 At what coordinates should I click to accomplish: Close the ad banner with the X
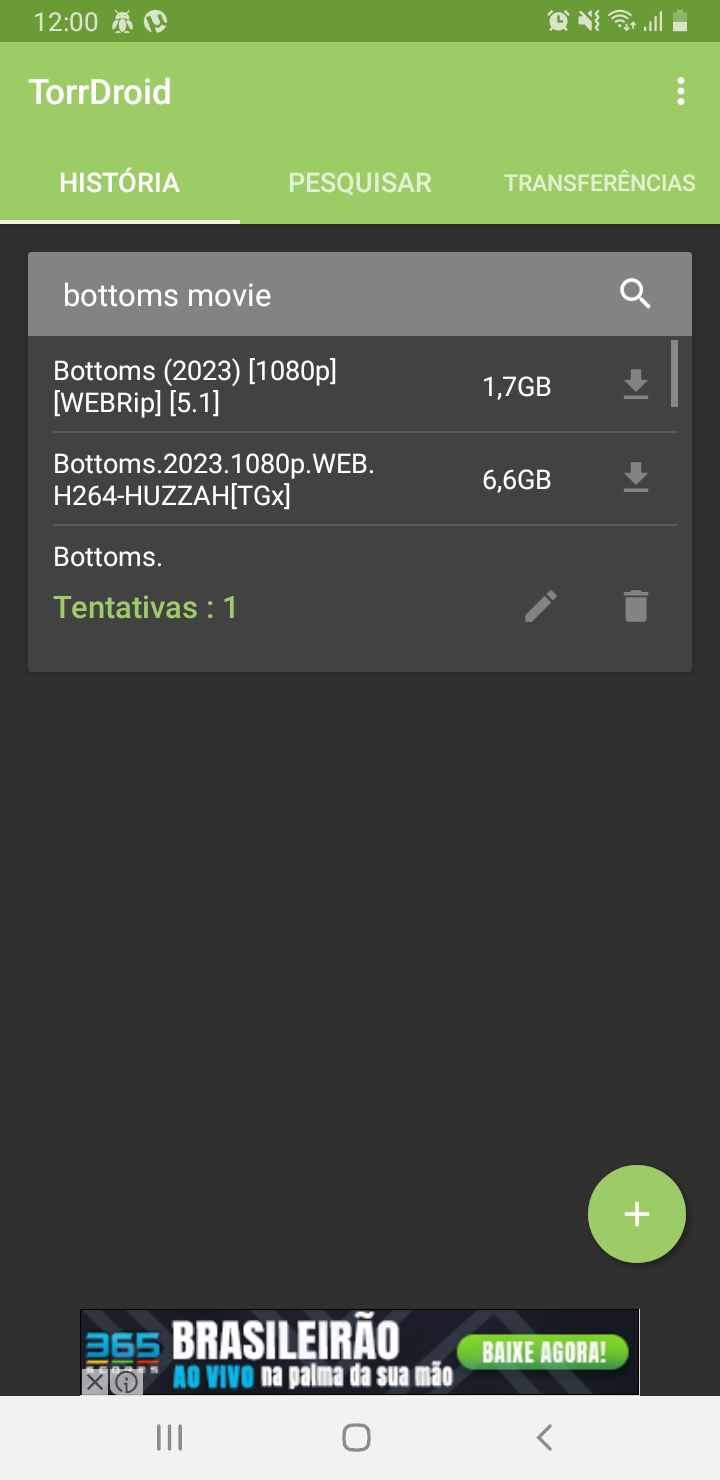coord(96,1383)
